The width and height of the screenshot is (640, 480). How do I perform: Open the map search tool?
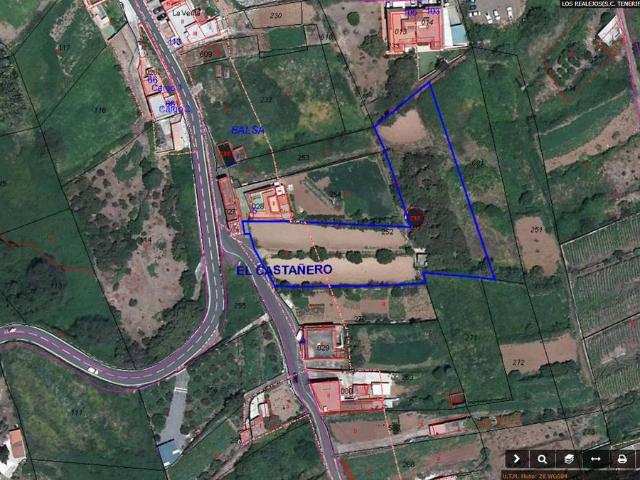click(x=542, y=459)
